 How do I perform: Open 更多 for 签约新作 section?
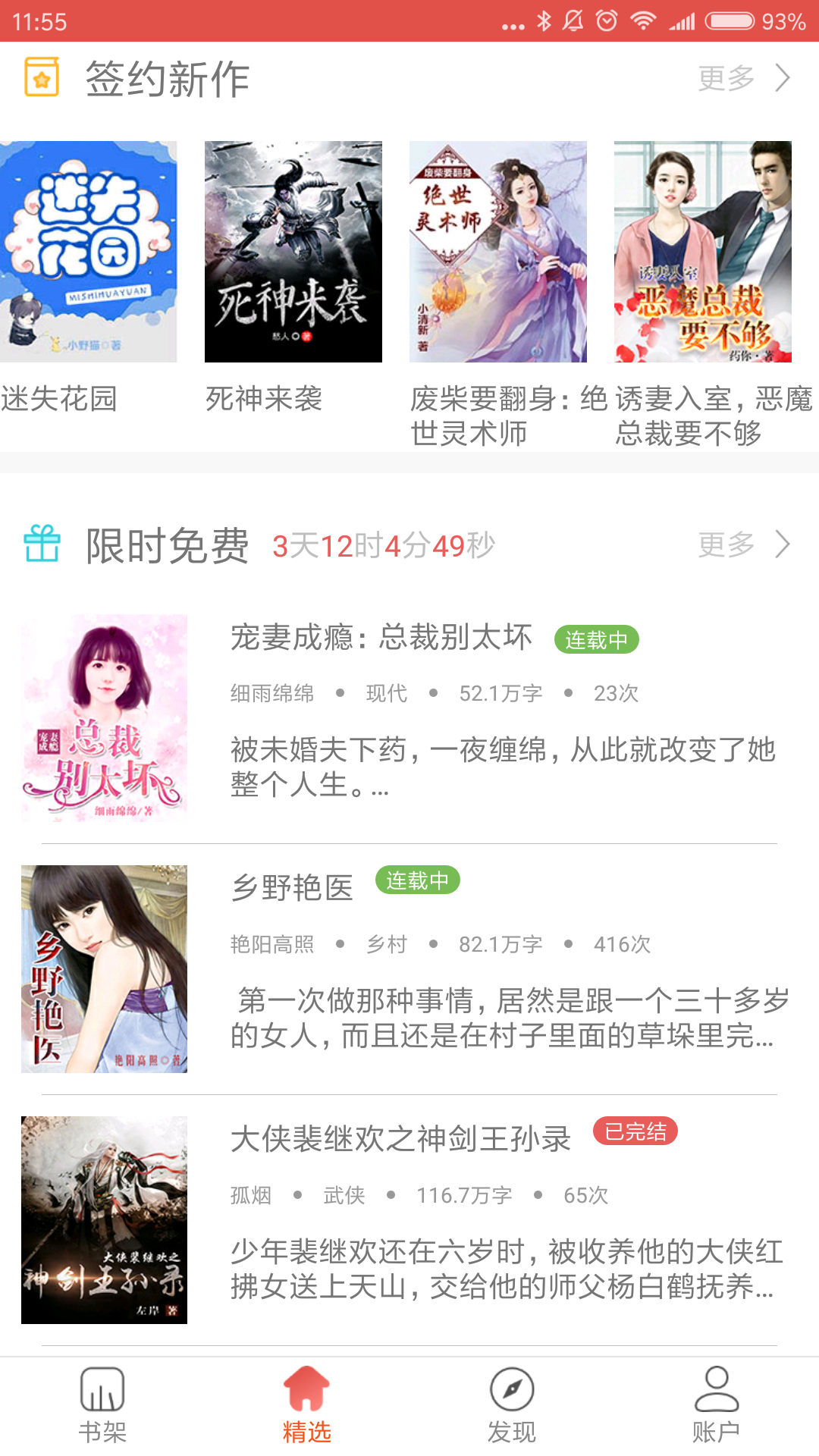click(743, 78)
